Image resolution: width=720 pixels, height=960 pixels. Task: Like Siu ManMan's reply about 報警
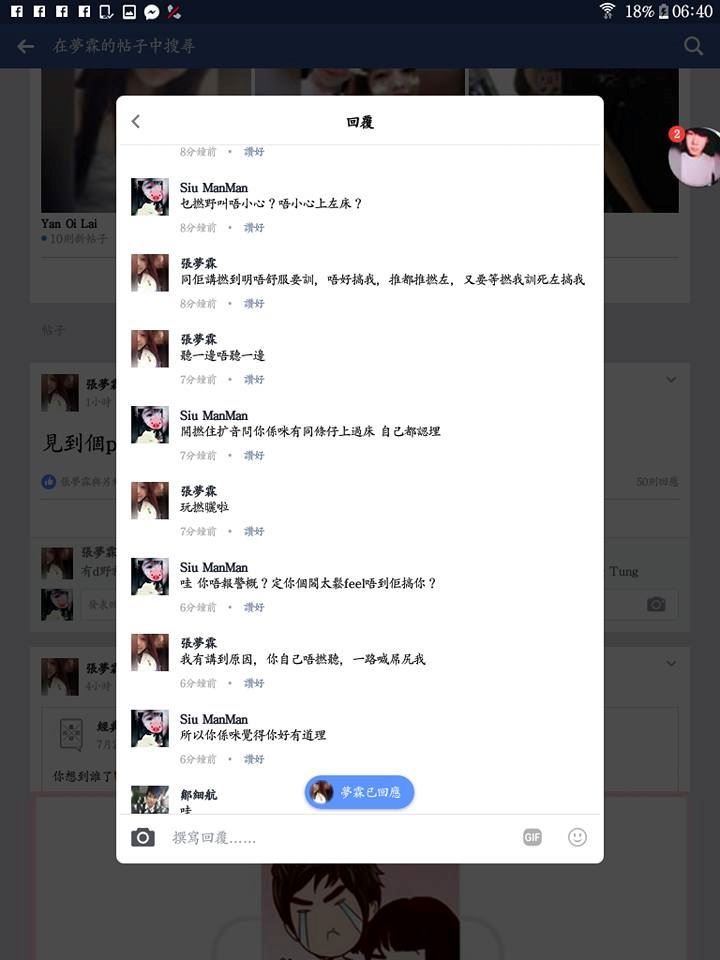pos(254,608)
